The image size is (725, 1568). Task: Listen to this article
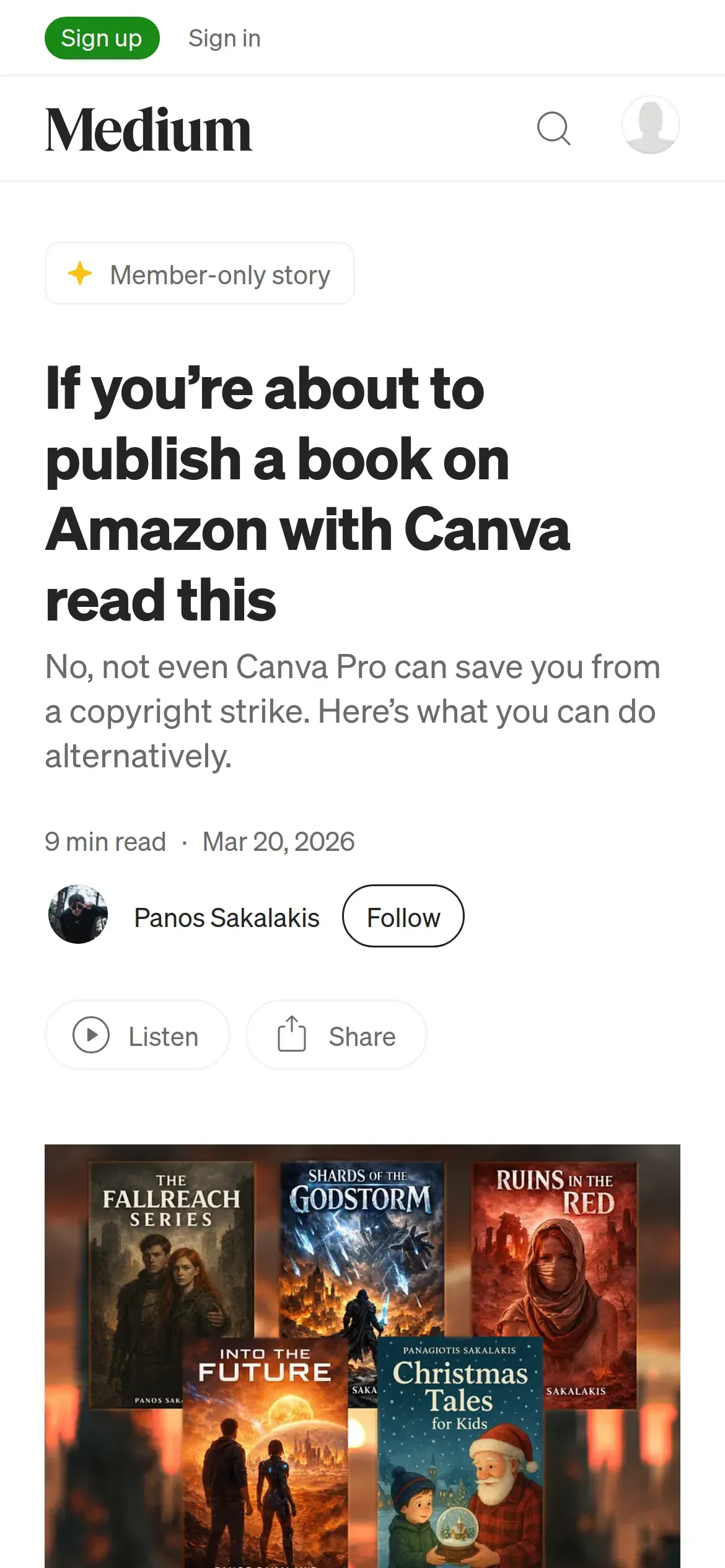(x=137, y=1035)
